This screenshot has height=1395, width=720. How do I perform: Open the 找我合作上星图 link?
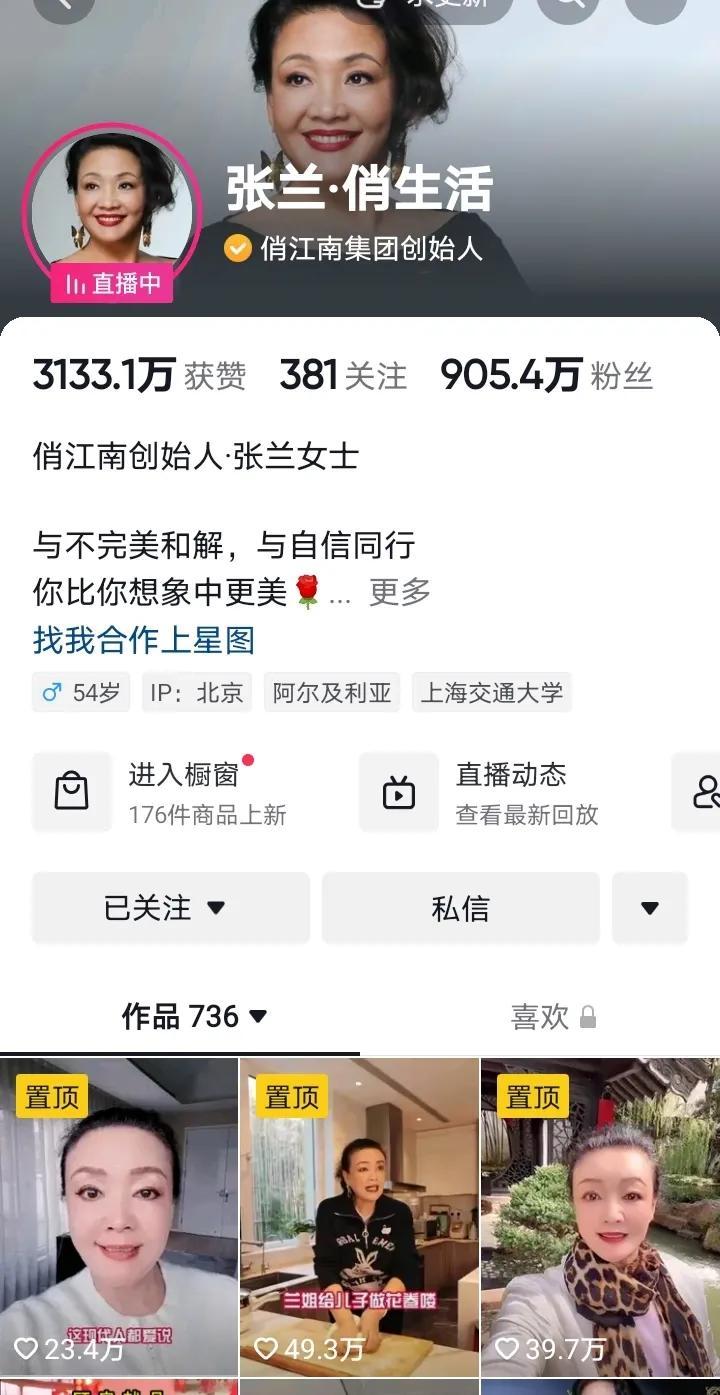143,640
